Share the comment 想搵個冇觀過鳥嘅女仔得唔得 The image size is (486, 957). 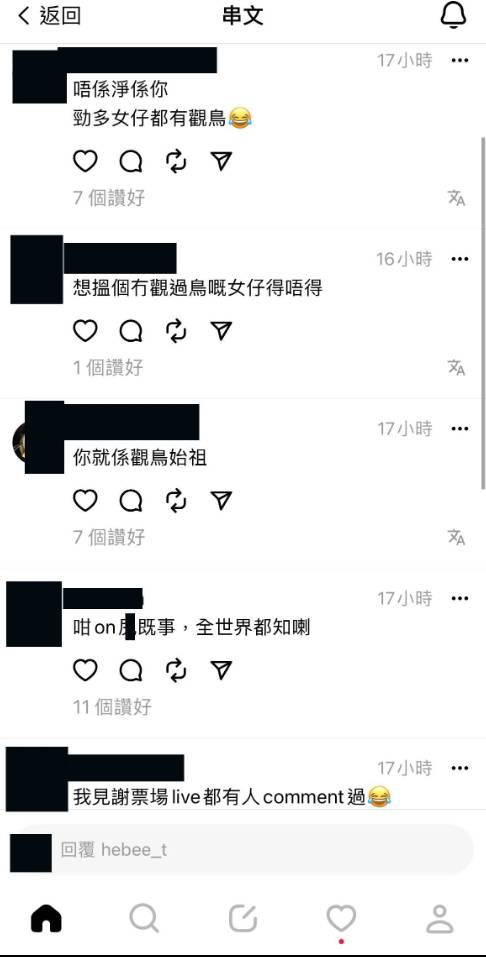(222, 331)
